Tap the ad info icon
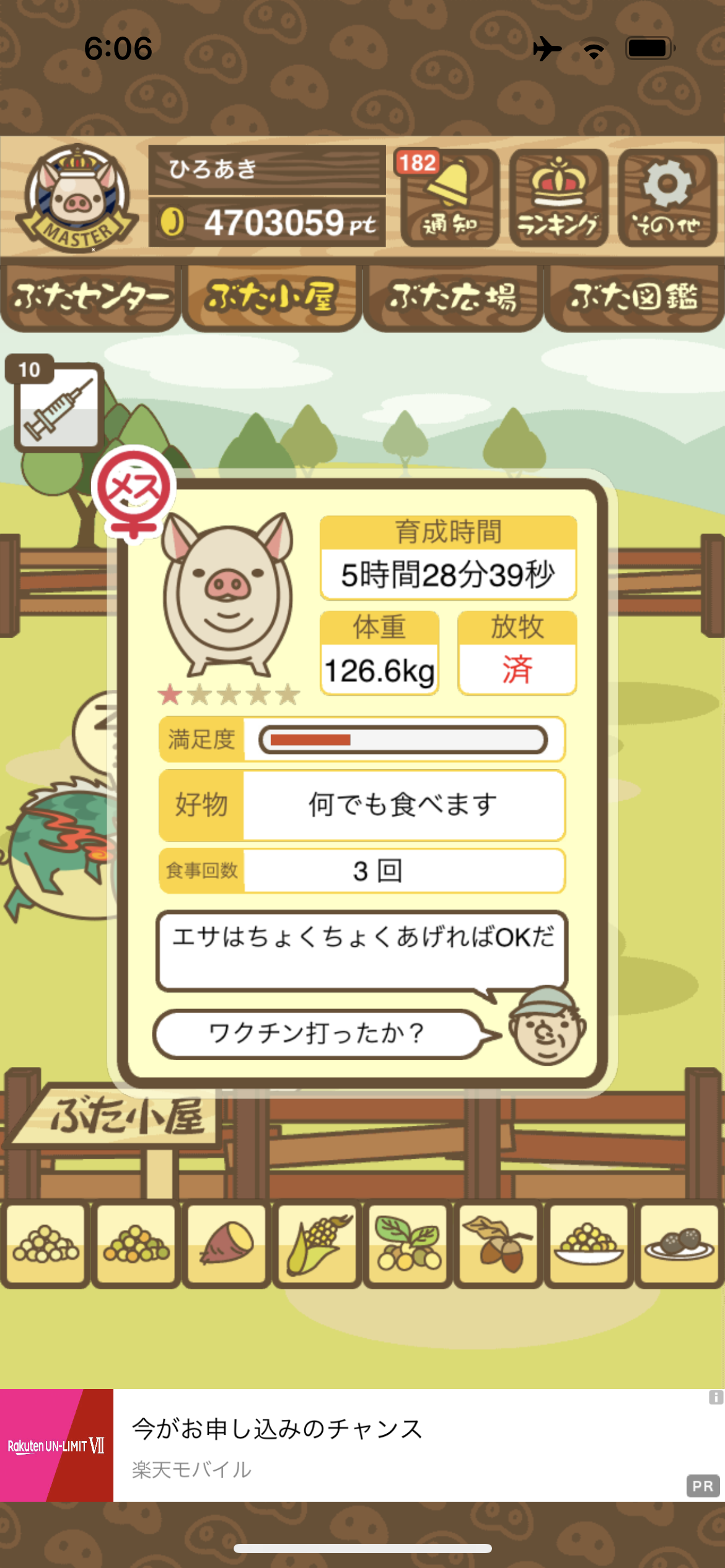The height and width of the screenshot is (1568, 725). coord(716,1397)
